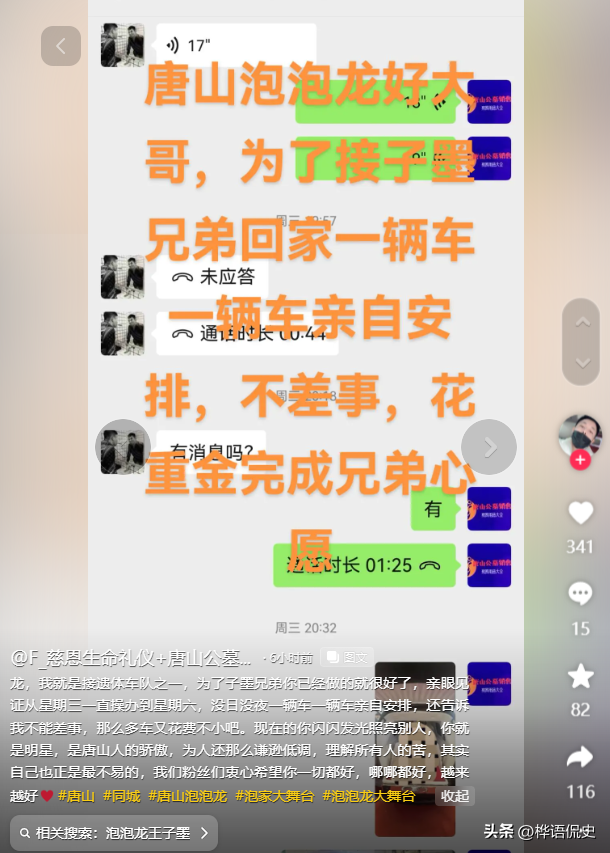Show the previous image in the post
610x853 pixels.
coord(122,447)
